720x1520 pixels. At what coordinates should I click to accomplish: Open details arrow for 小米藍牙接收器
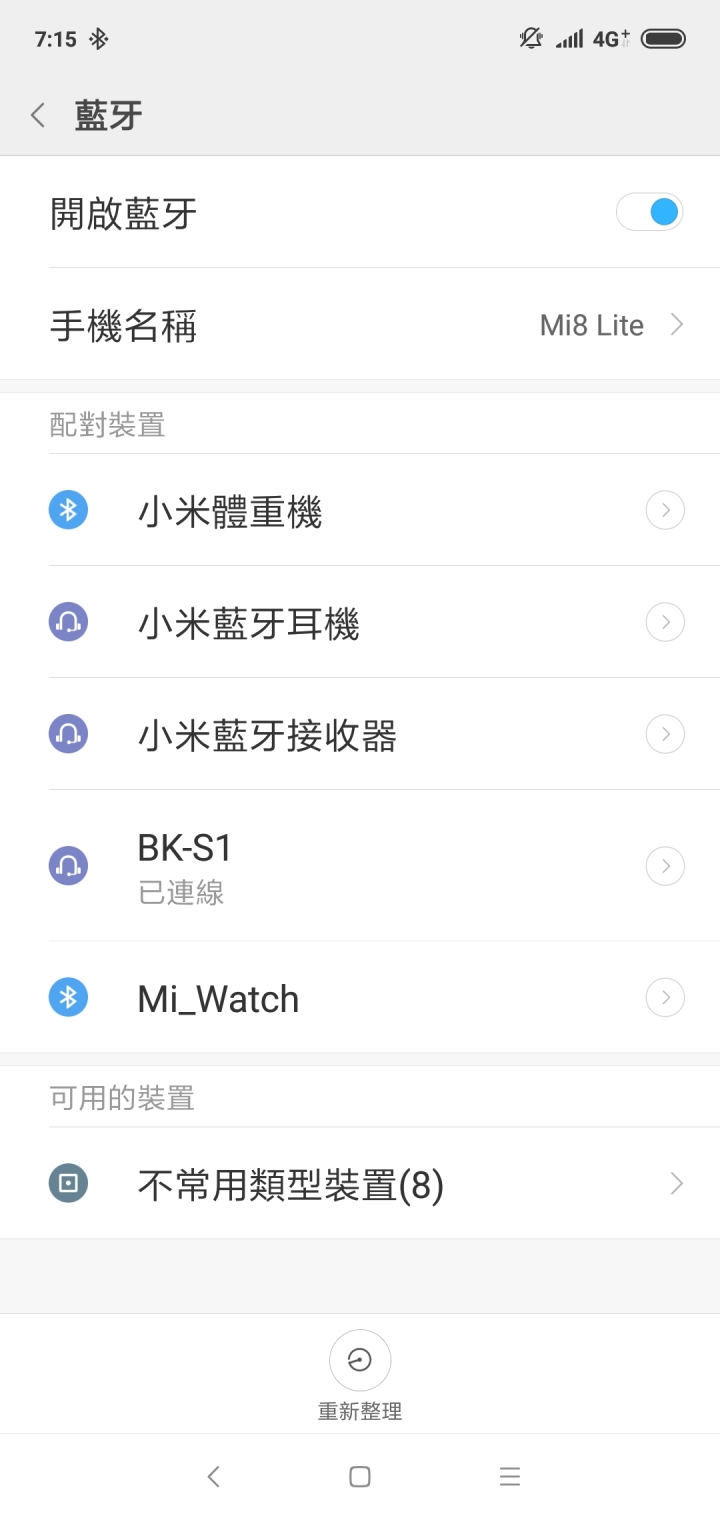pos(665,735)
